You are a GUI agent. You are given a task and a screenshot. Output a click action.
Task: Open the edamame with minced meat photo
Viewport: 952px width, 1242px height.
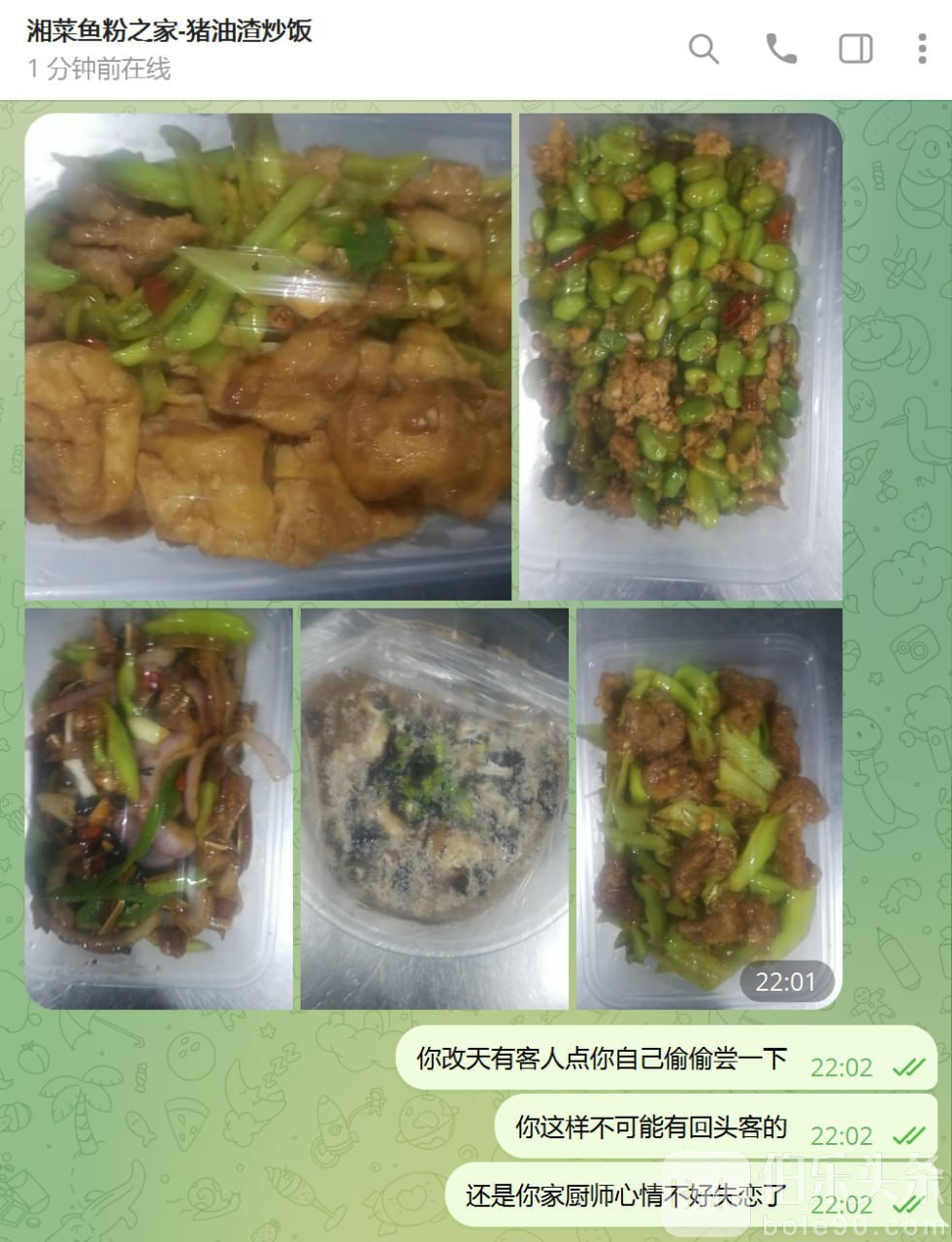(680, 356)
